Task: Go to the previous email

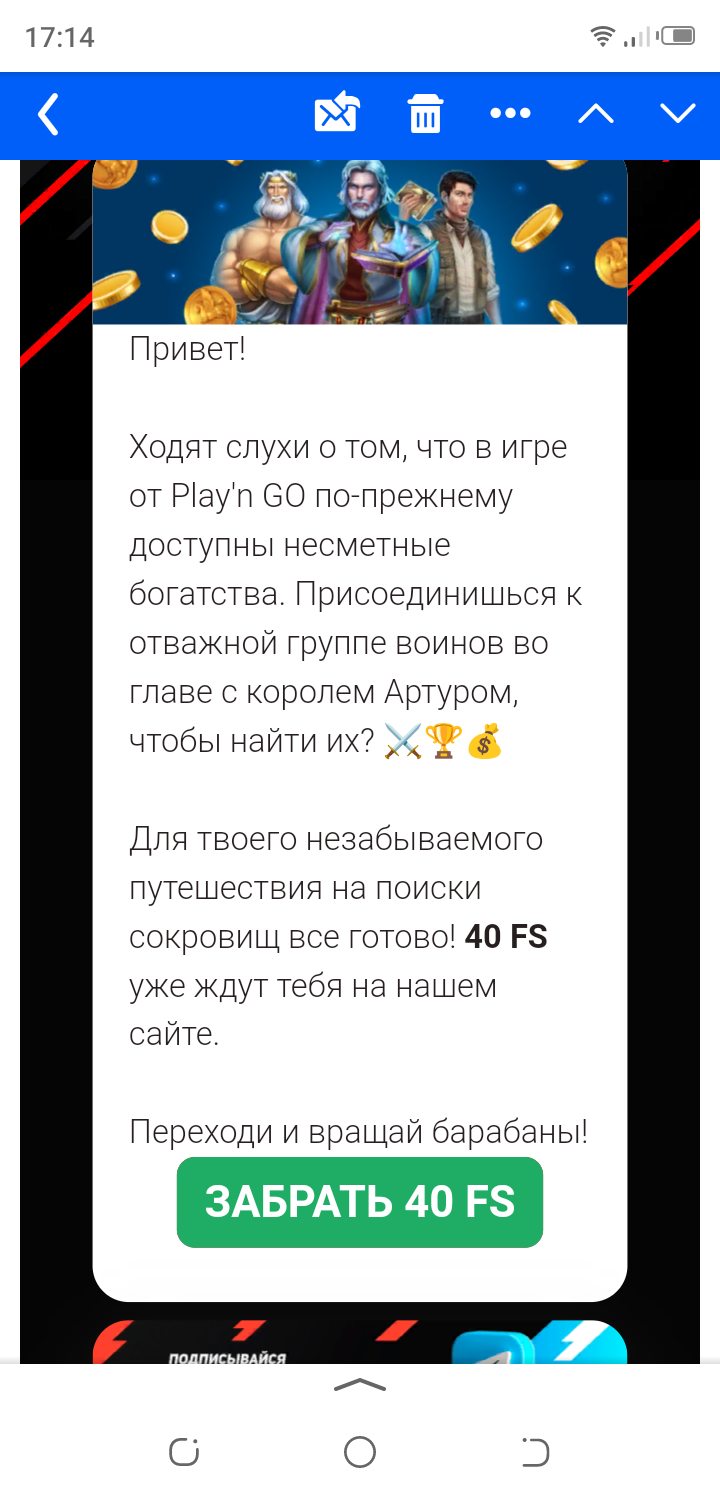Action: pos(596,114)
